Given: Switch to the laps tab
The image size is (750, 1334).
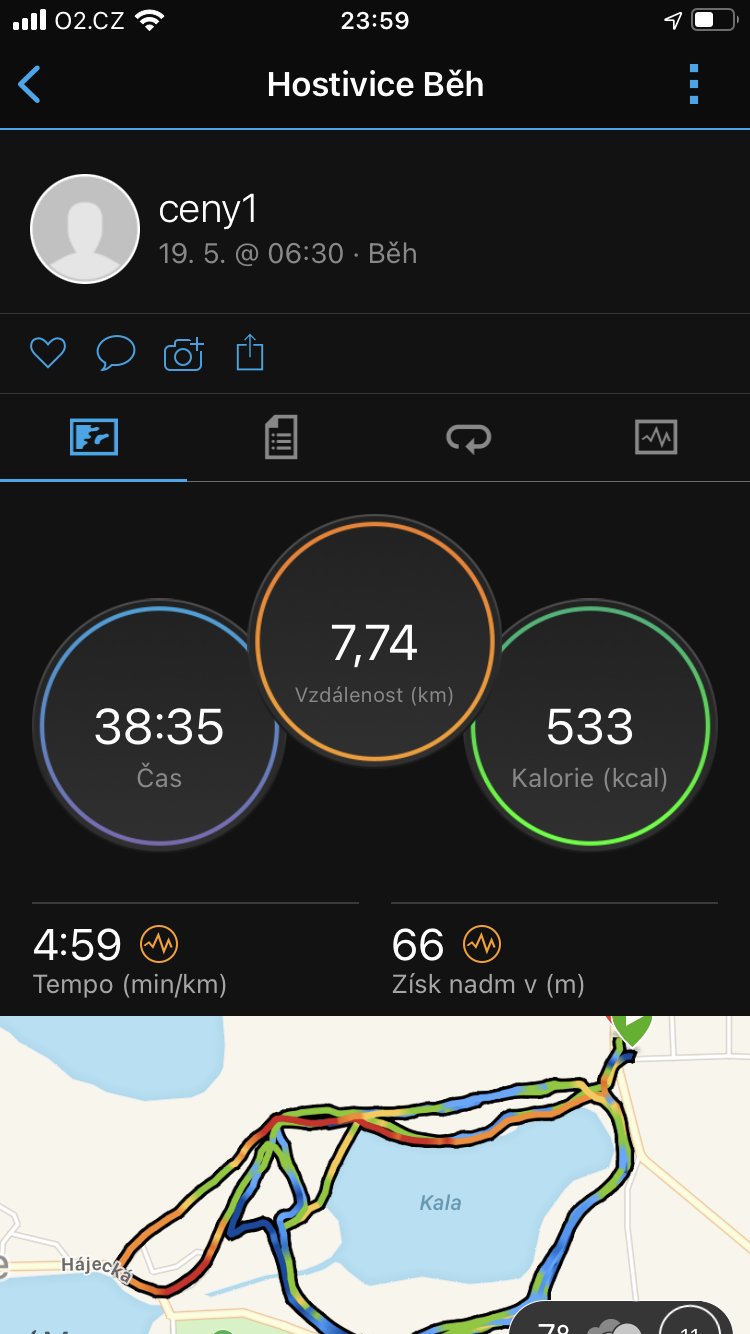Looking at the screenshot, I should click(468, 437).
